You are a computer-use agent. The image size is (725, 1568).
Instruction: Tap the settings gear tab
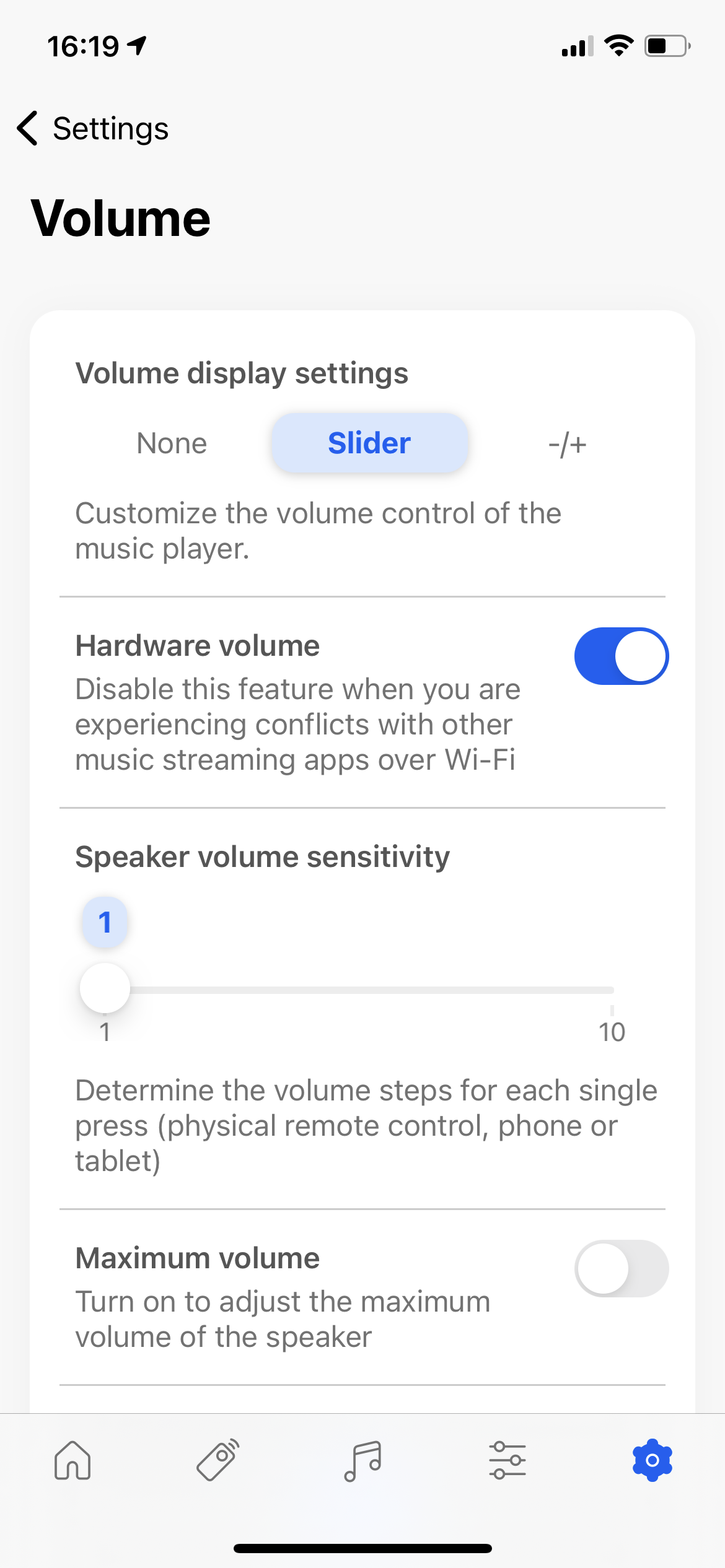(652, 1460)
